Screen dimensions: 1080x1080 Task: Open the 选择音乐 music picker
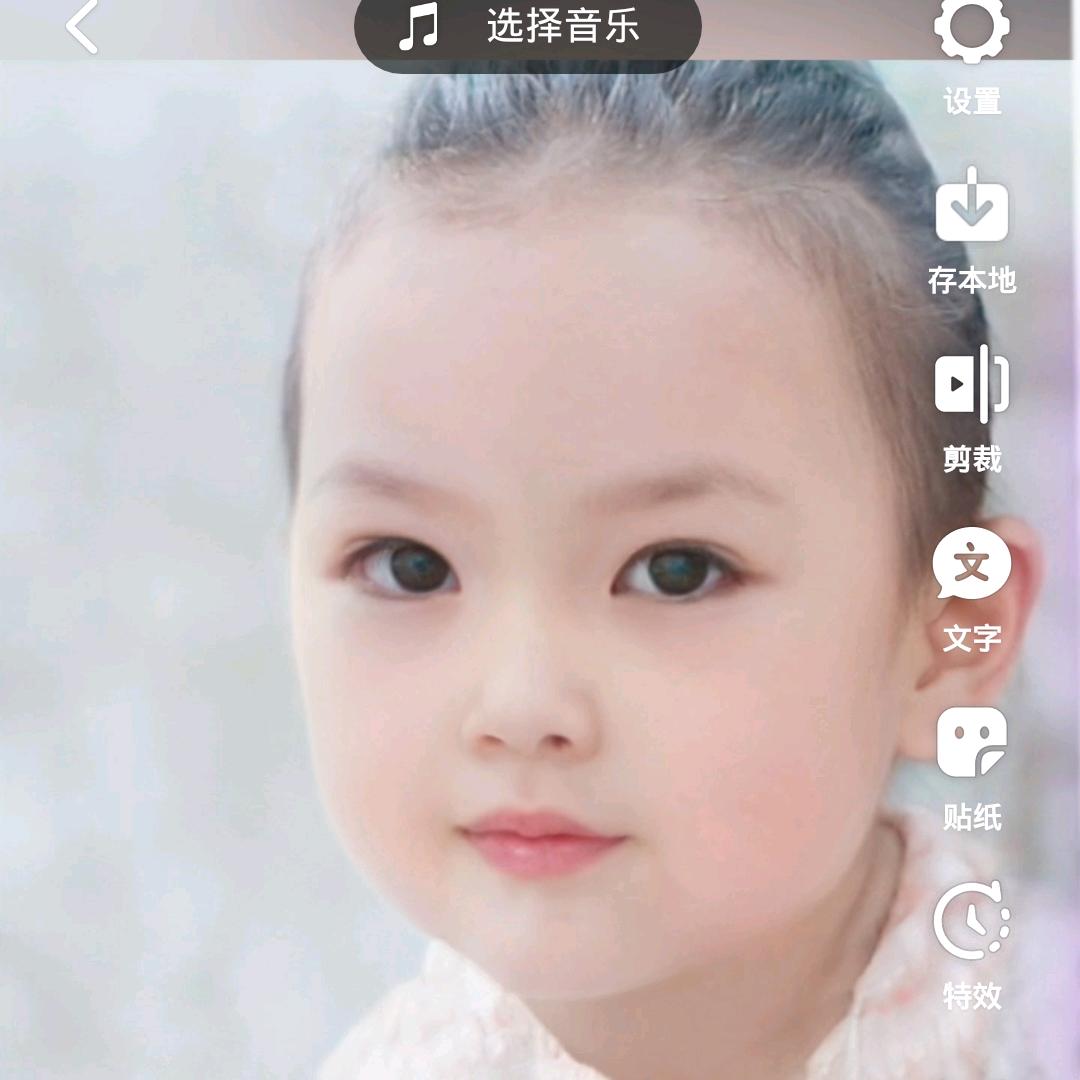(528, 28)
